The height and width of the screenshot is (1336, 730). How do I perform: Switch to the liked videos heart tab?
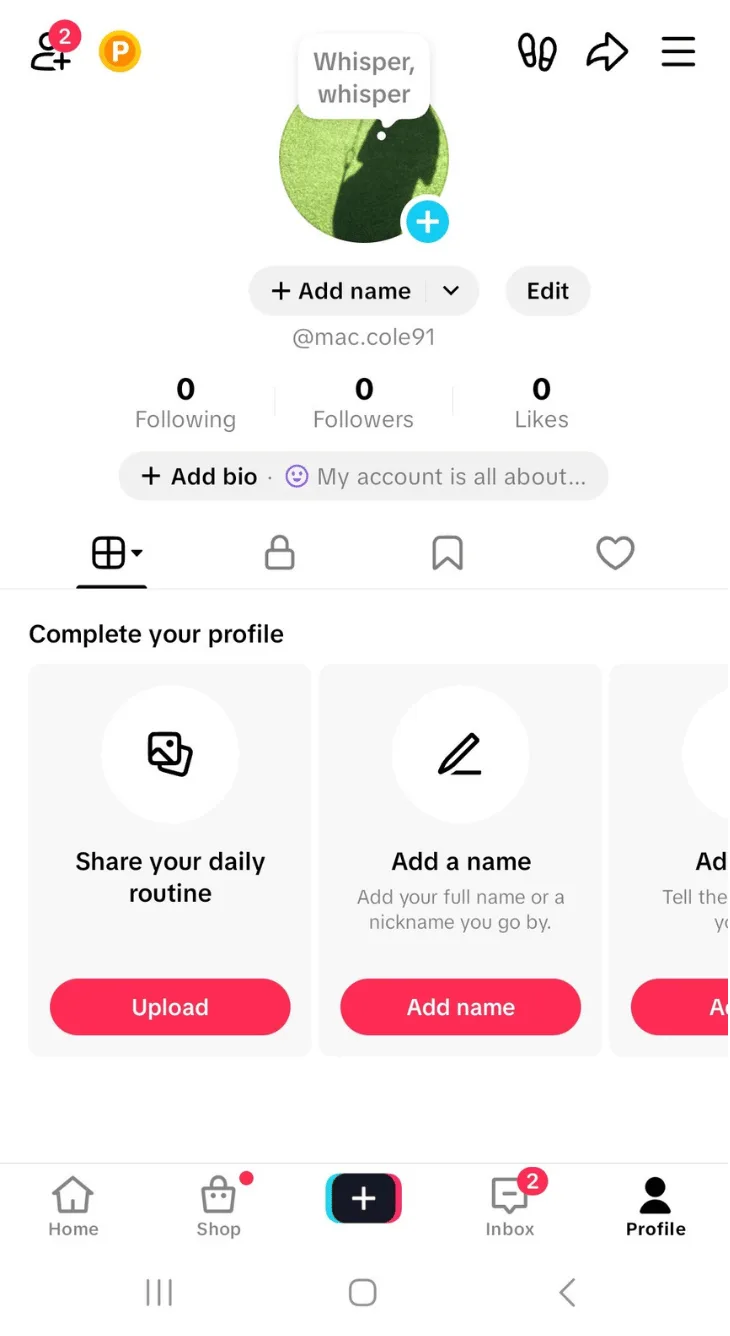(615, 553)
